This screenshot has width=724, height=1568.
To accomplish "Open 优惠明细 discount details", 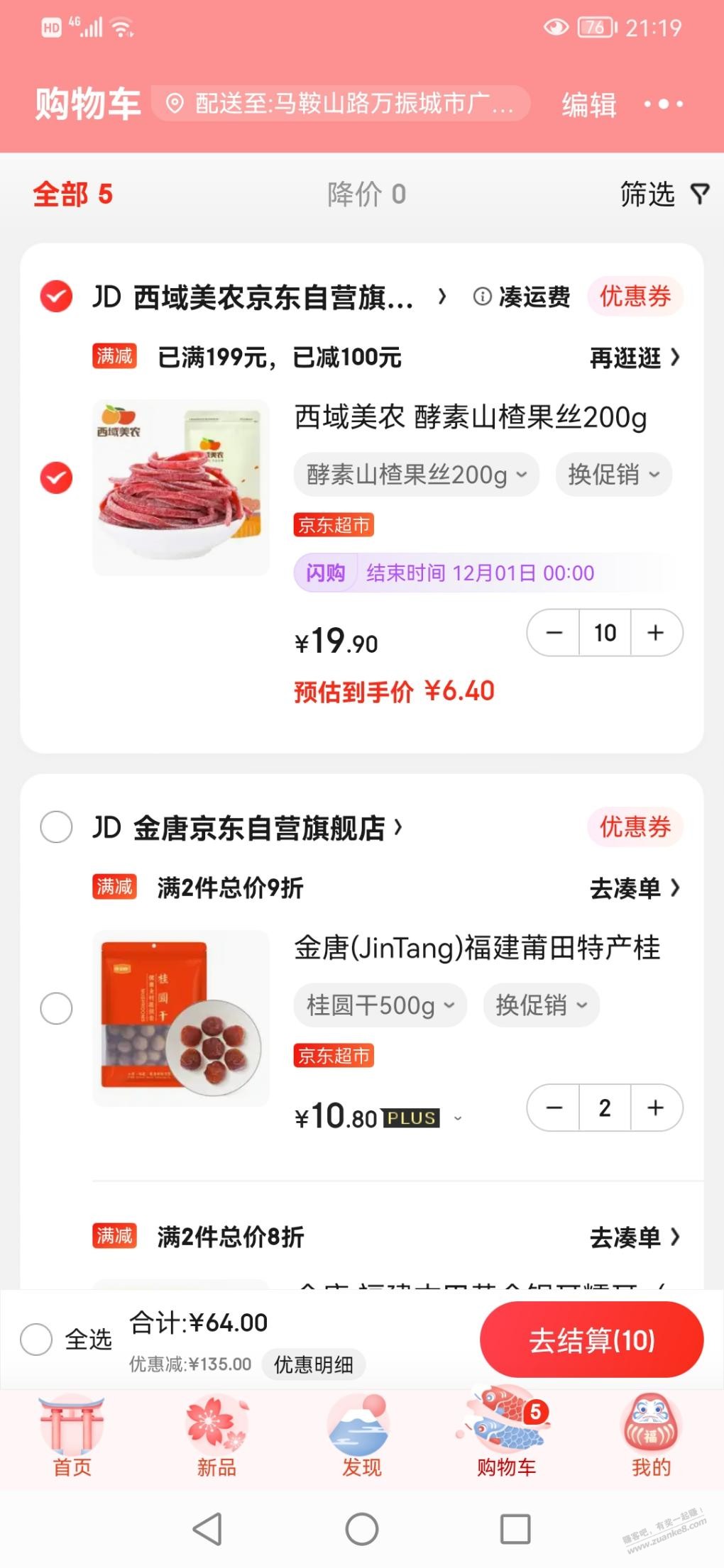I will (x=313, y=1364).
